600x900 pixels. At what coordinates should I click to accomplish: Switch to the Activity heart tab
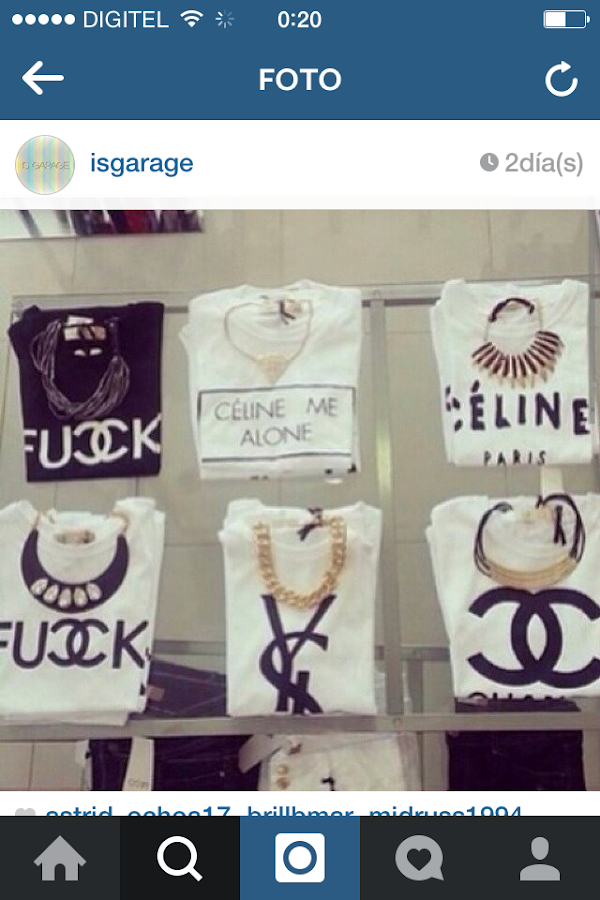[x=420, y=858]
